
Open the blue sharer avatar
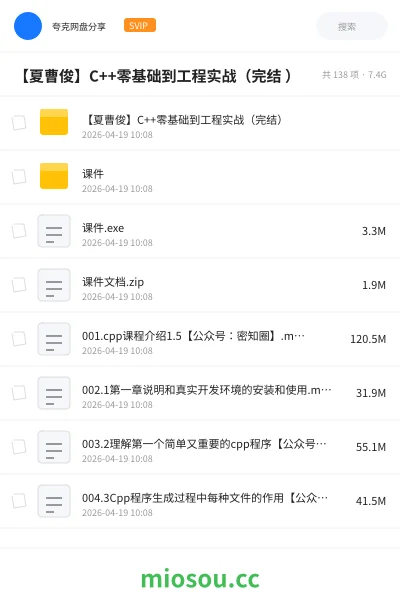(x=28, y=26)
